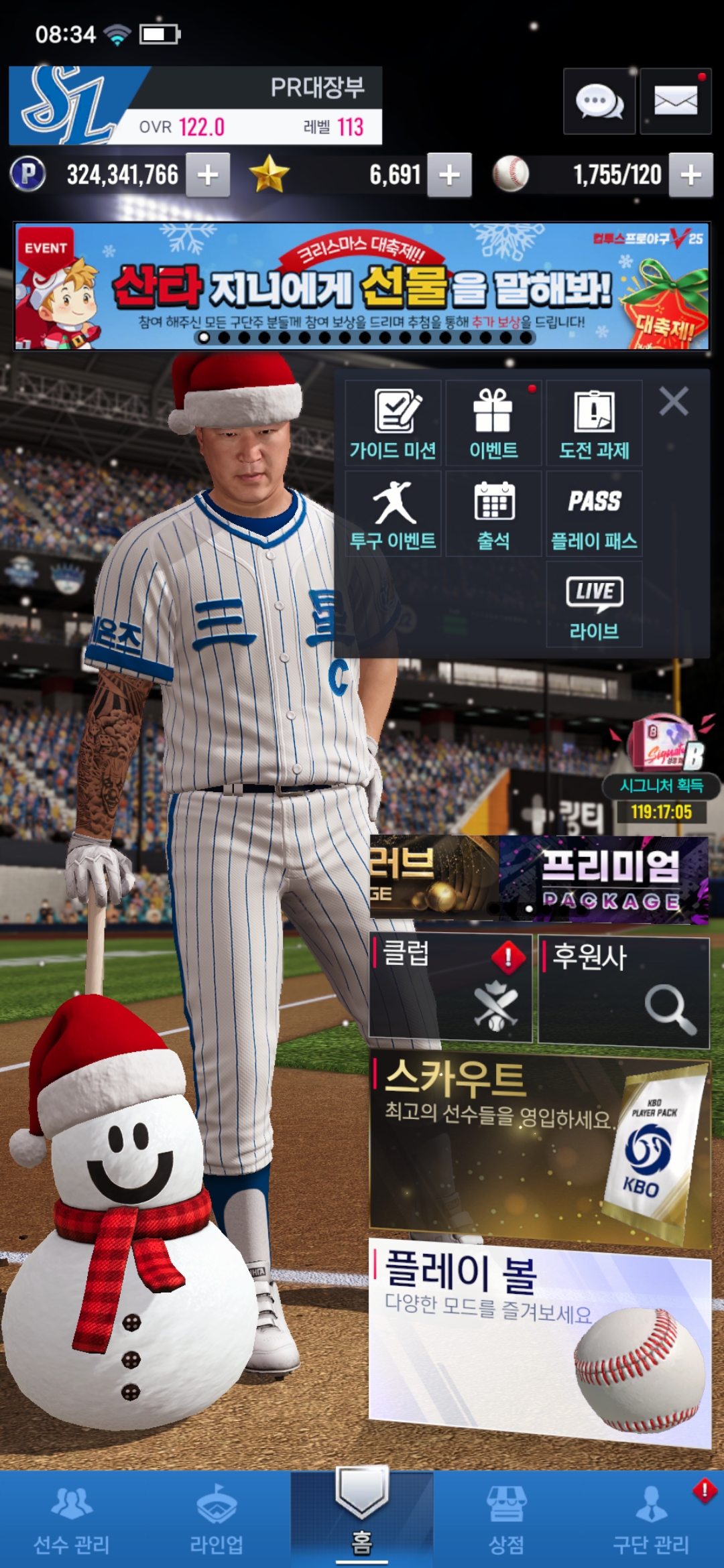Open the 클럽 (Club) card
The image size is (724, 1568).
(450, 988)
